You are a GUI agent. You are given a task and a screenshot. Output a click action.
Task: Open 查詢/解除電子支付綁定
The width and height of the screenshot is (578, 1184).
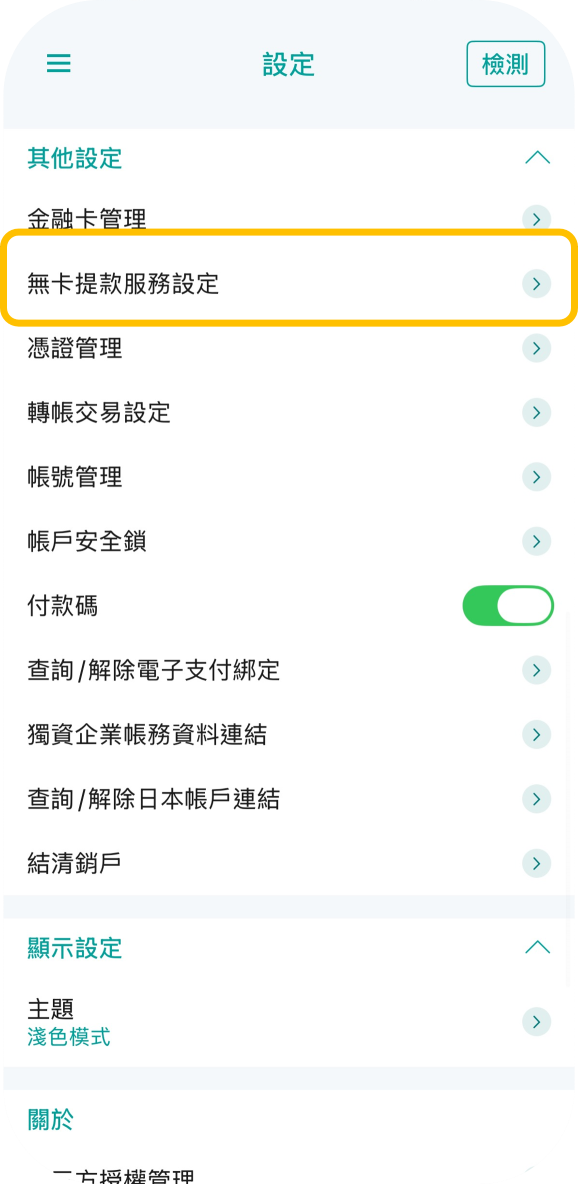pos(289,670)
